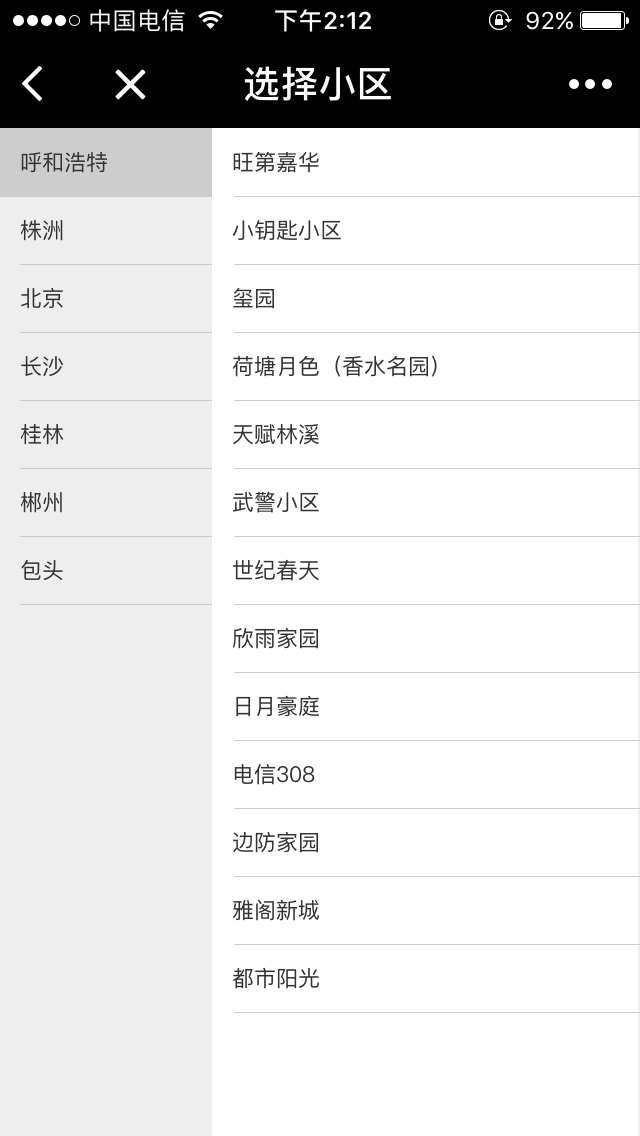Open the three-dot more menu

590,84
